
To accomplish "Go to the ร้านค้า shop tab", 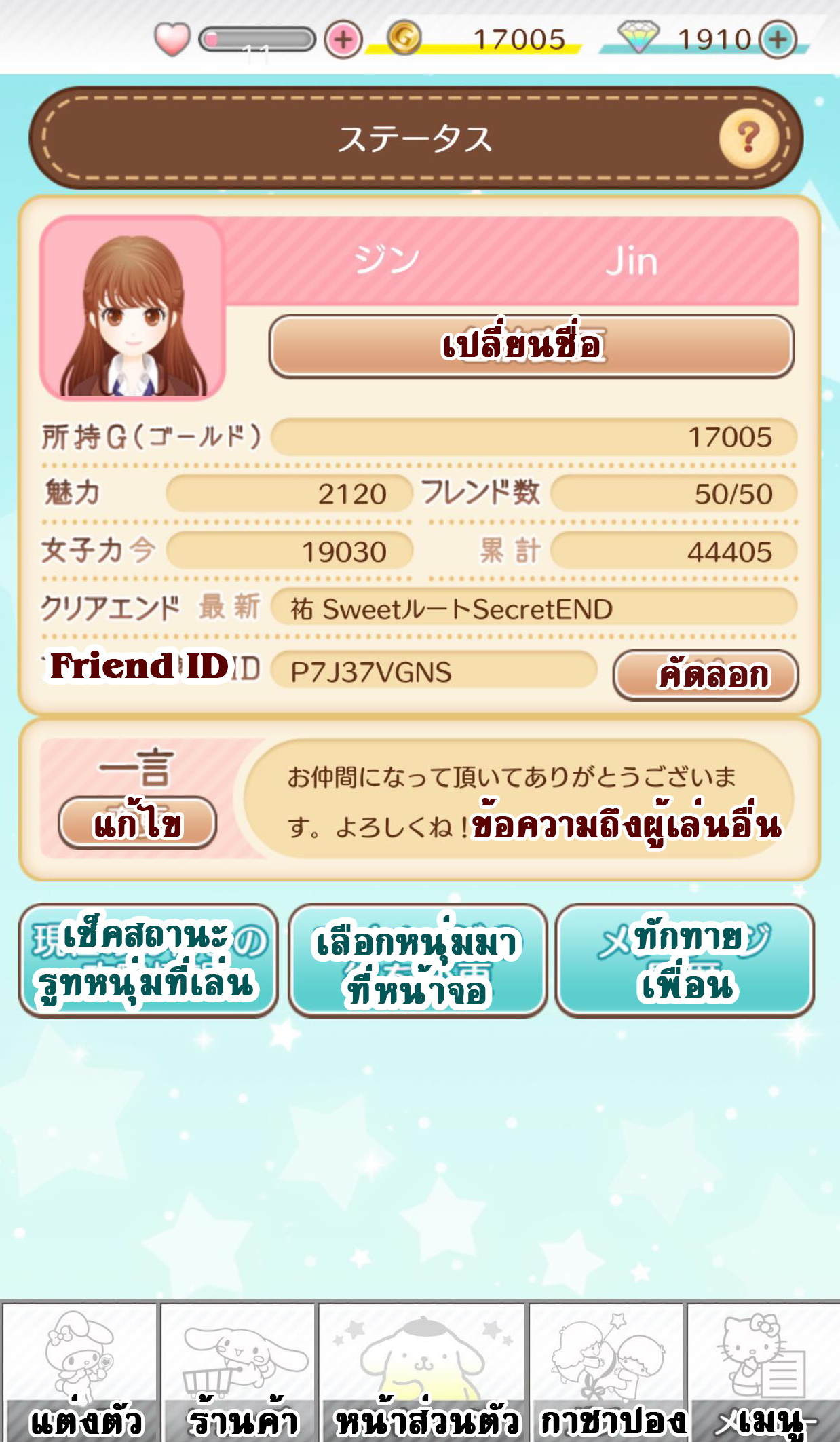I will [239, 1372].
